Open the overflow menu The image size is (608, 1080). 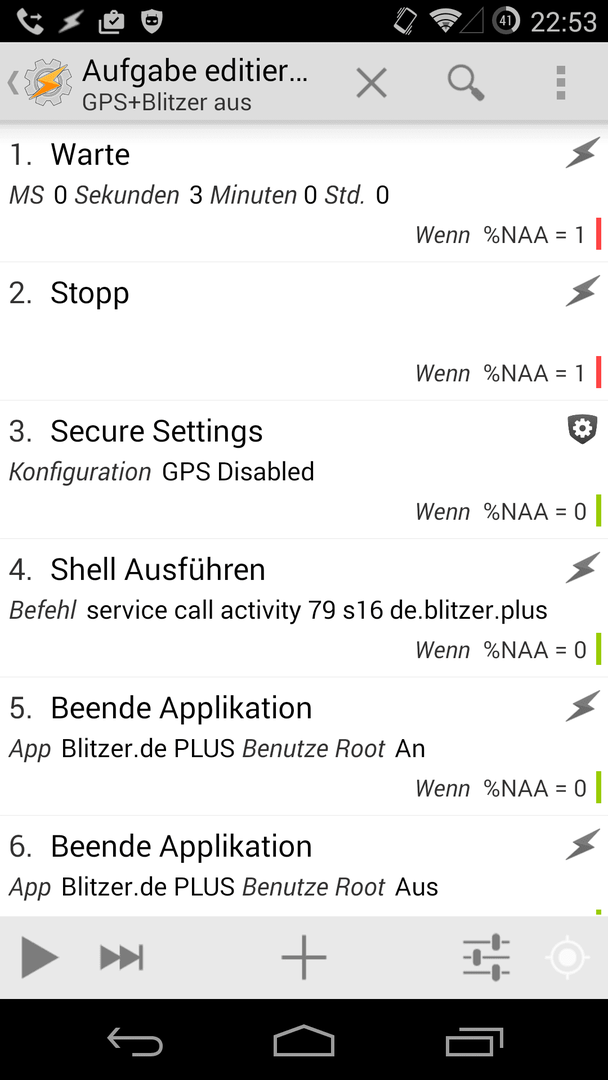click(560, 83)
